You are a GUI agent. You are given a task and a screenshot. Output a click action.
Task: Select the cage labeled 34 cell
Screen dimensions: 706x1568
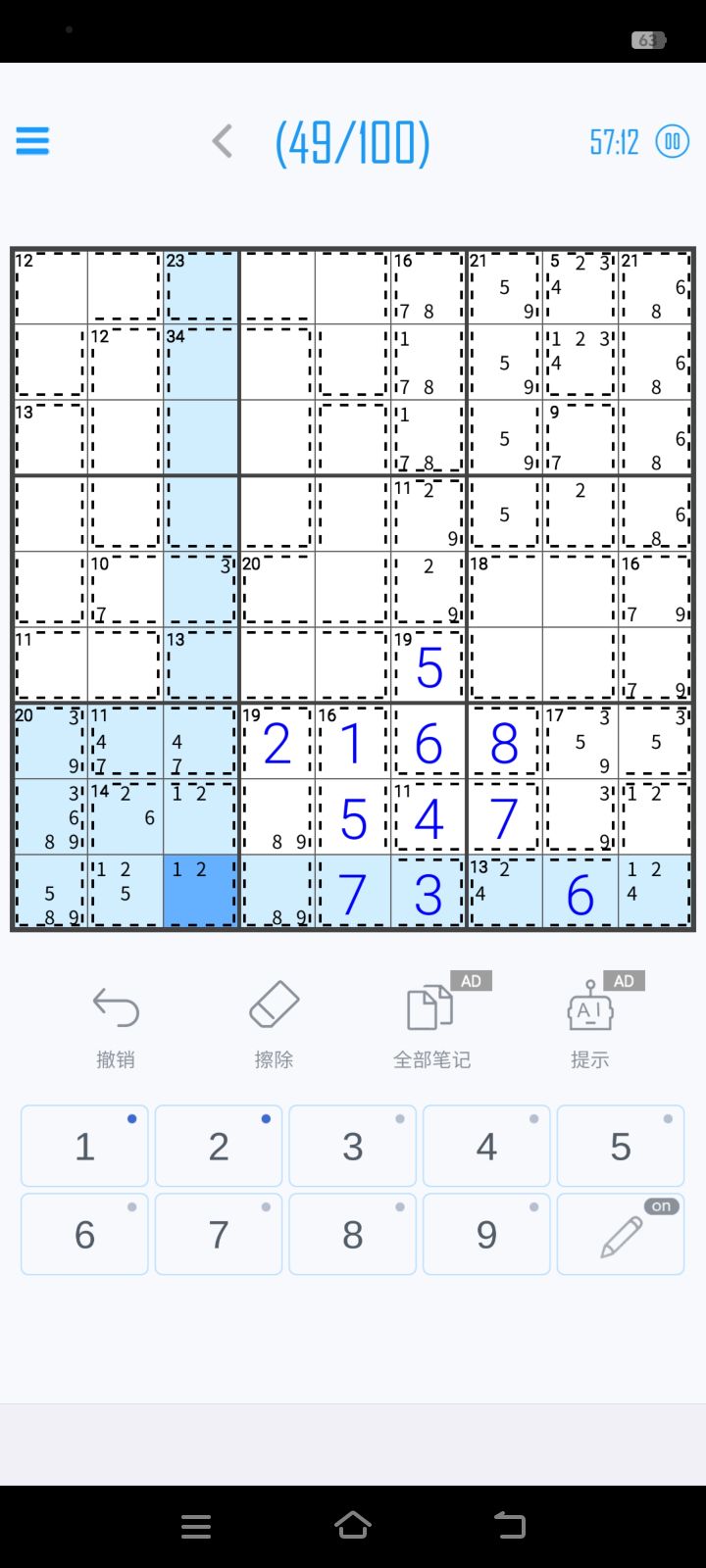click(200, 363)
